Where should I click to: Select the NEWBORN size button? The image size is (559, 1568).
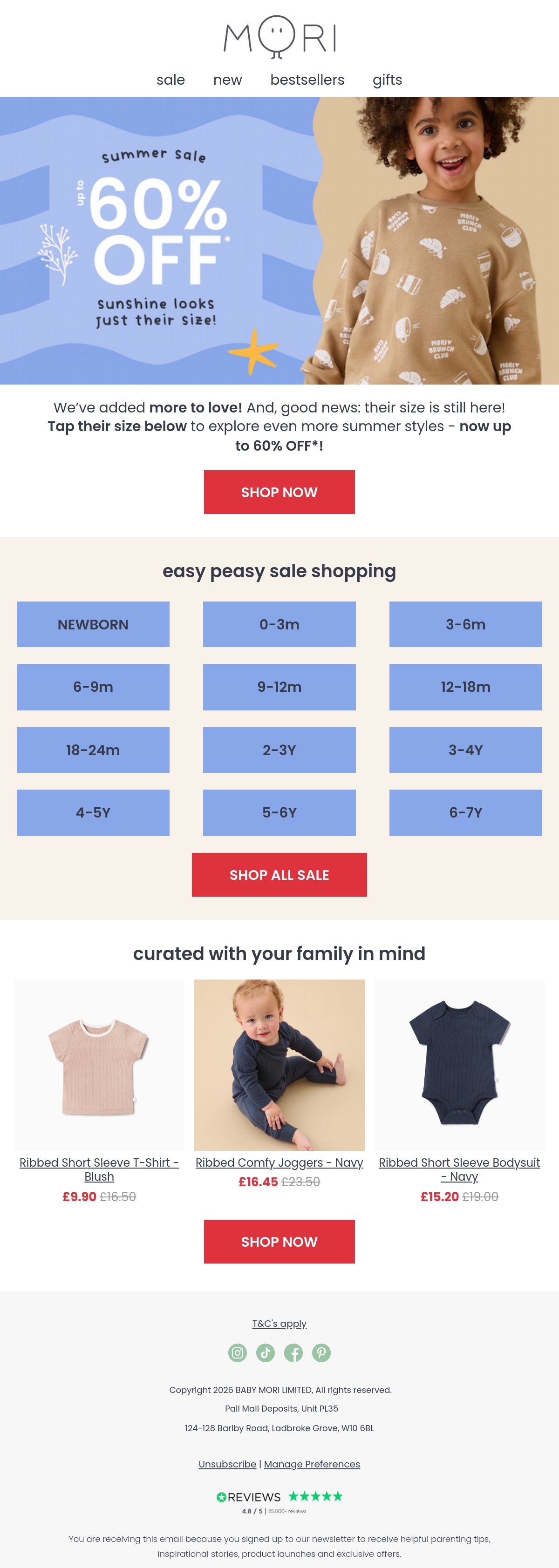93,624
